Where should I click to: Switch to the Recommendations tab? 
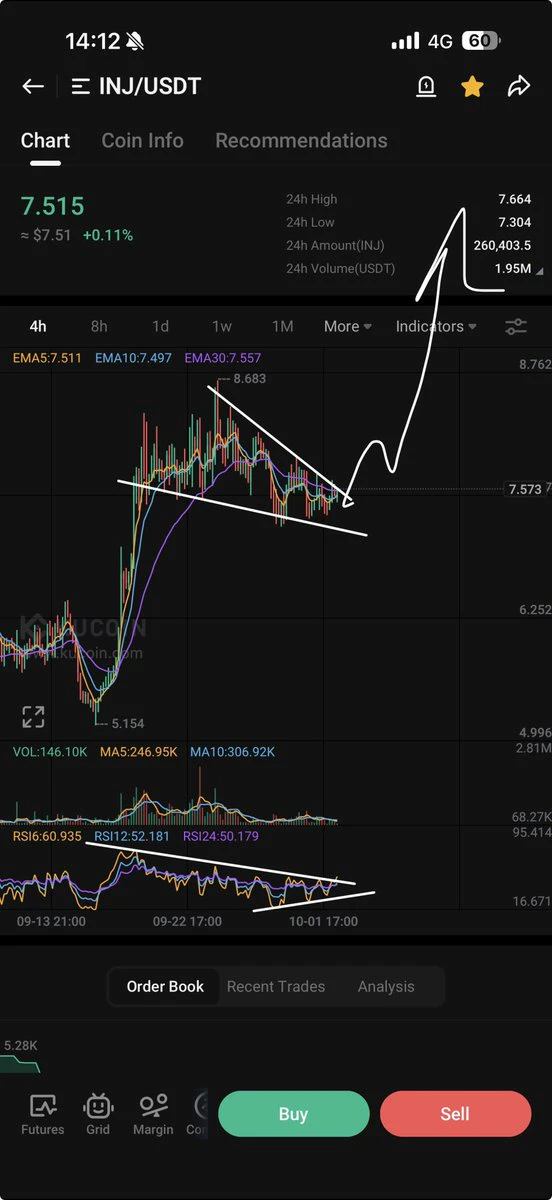[x=301, y=141]
